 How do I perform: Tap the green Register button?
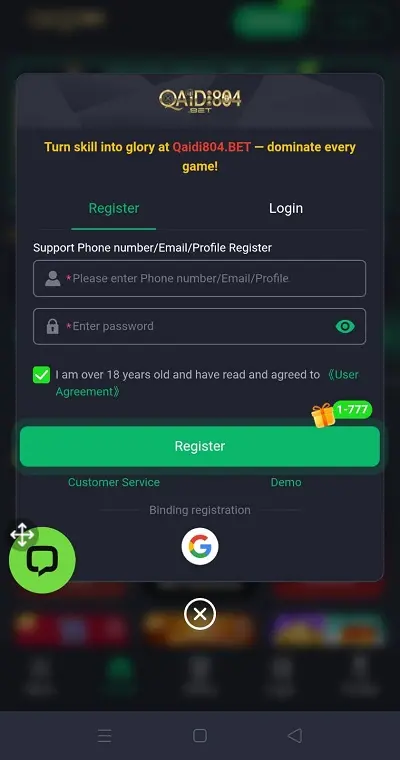coord(199,446)
